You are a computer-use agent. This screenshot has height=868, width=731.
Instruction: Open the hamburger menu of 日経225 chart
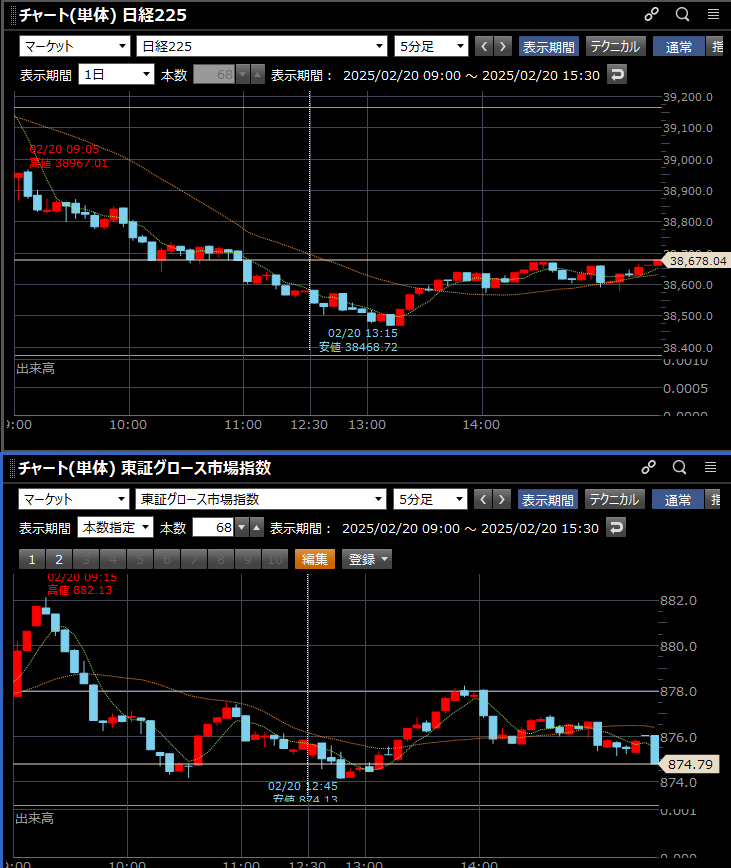point(712,15)
